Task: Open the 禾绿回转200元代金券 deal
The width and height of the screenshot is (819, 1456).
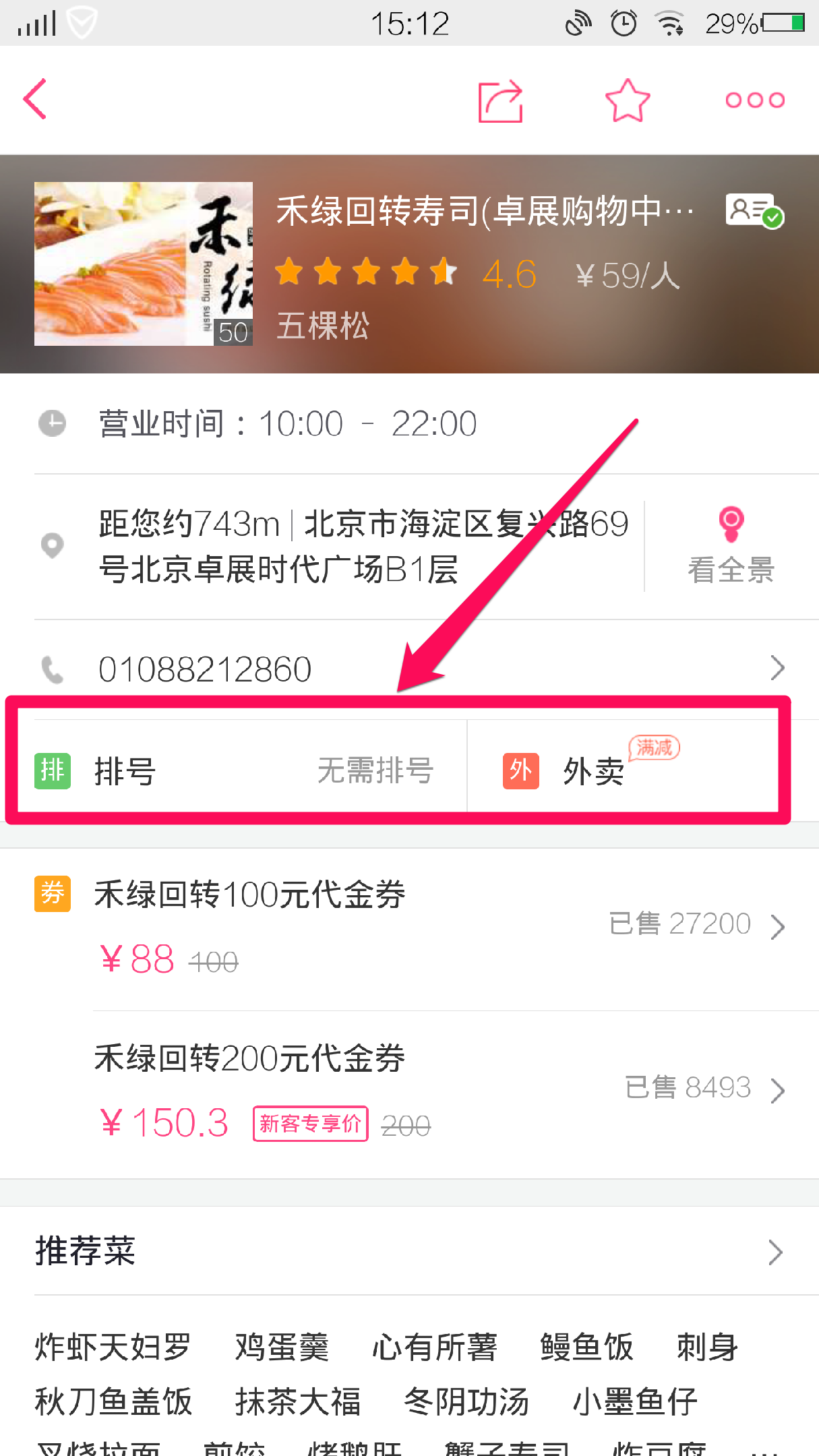Action: pos(404,1090)
